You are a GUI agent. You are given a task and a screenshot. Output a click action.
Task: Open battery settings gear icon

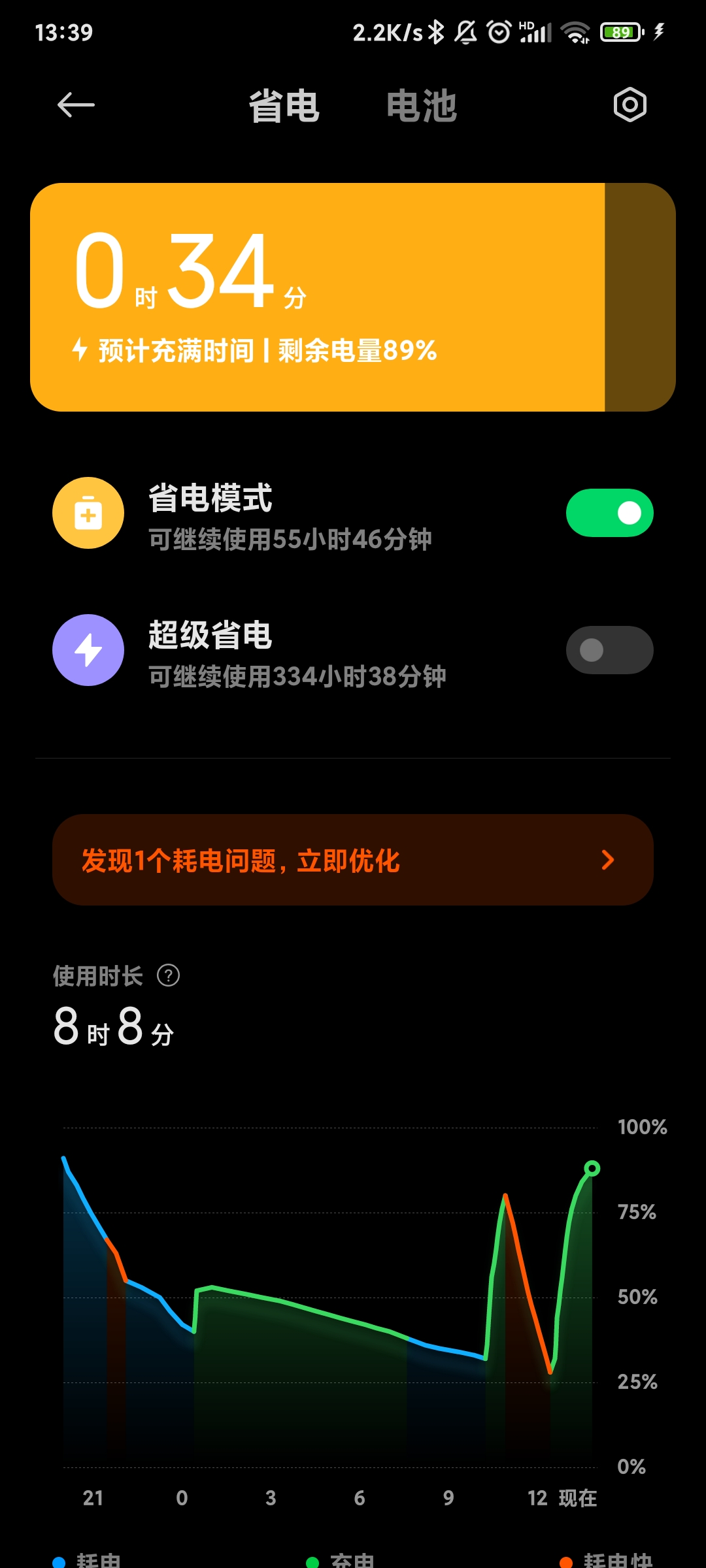[630, 105]
